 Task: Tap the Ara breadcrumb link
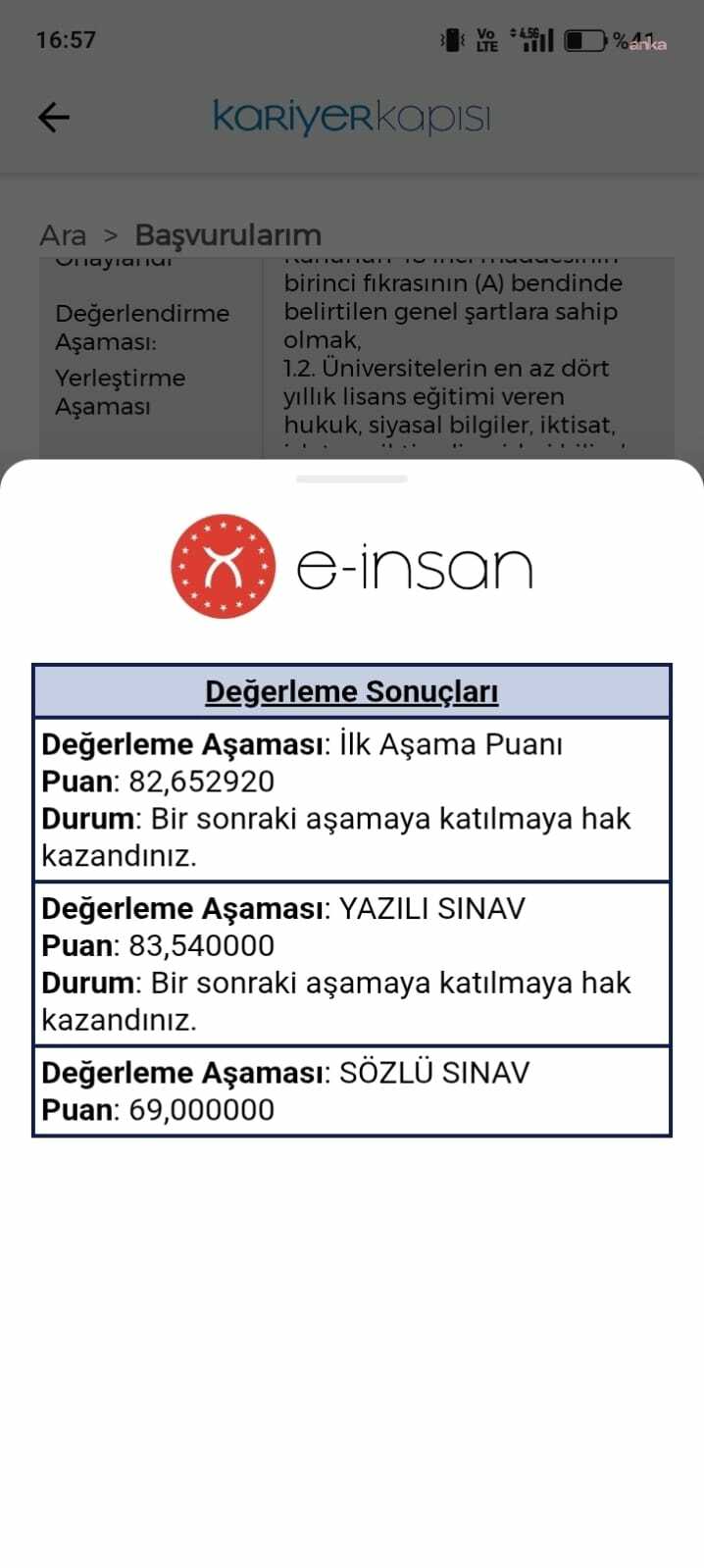pos(63,235)
